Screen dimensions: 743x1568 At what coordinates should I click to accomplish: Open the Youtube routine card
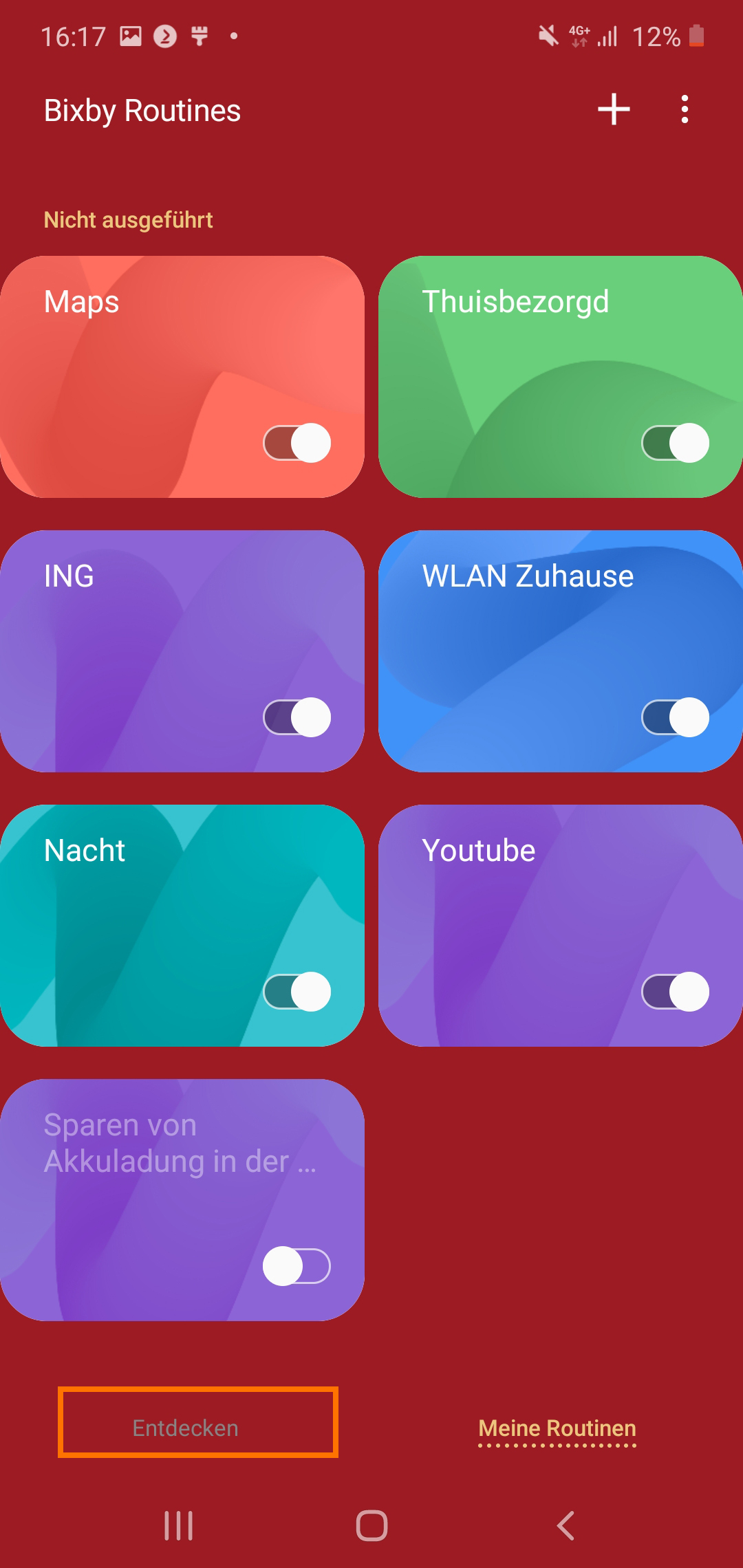[561, 926]
